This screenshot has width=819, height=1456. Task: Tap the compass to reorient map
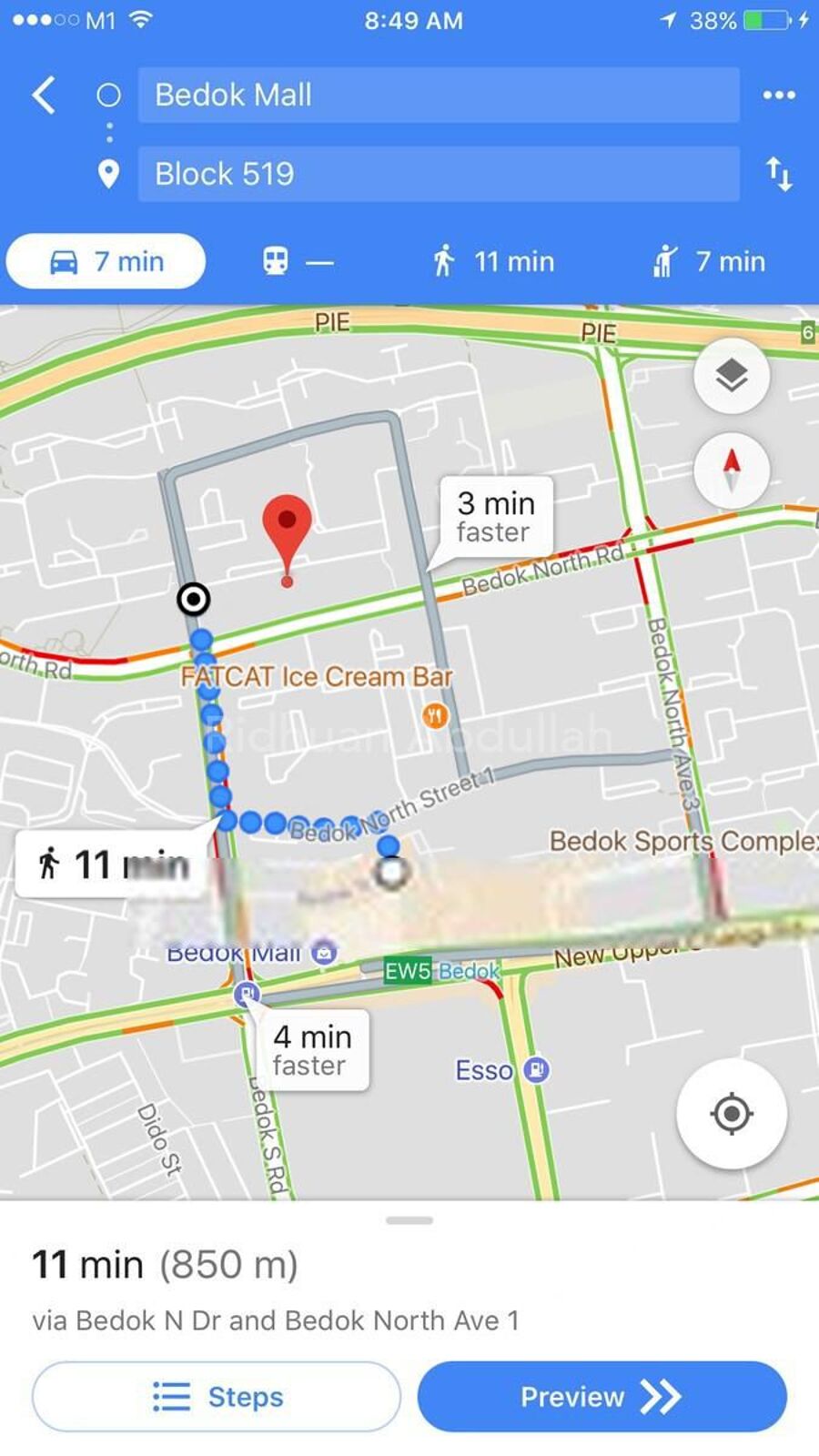click(732, 470)
